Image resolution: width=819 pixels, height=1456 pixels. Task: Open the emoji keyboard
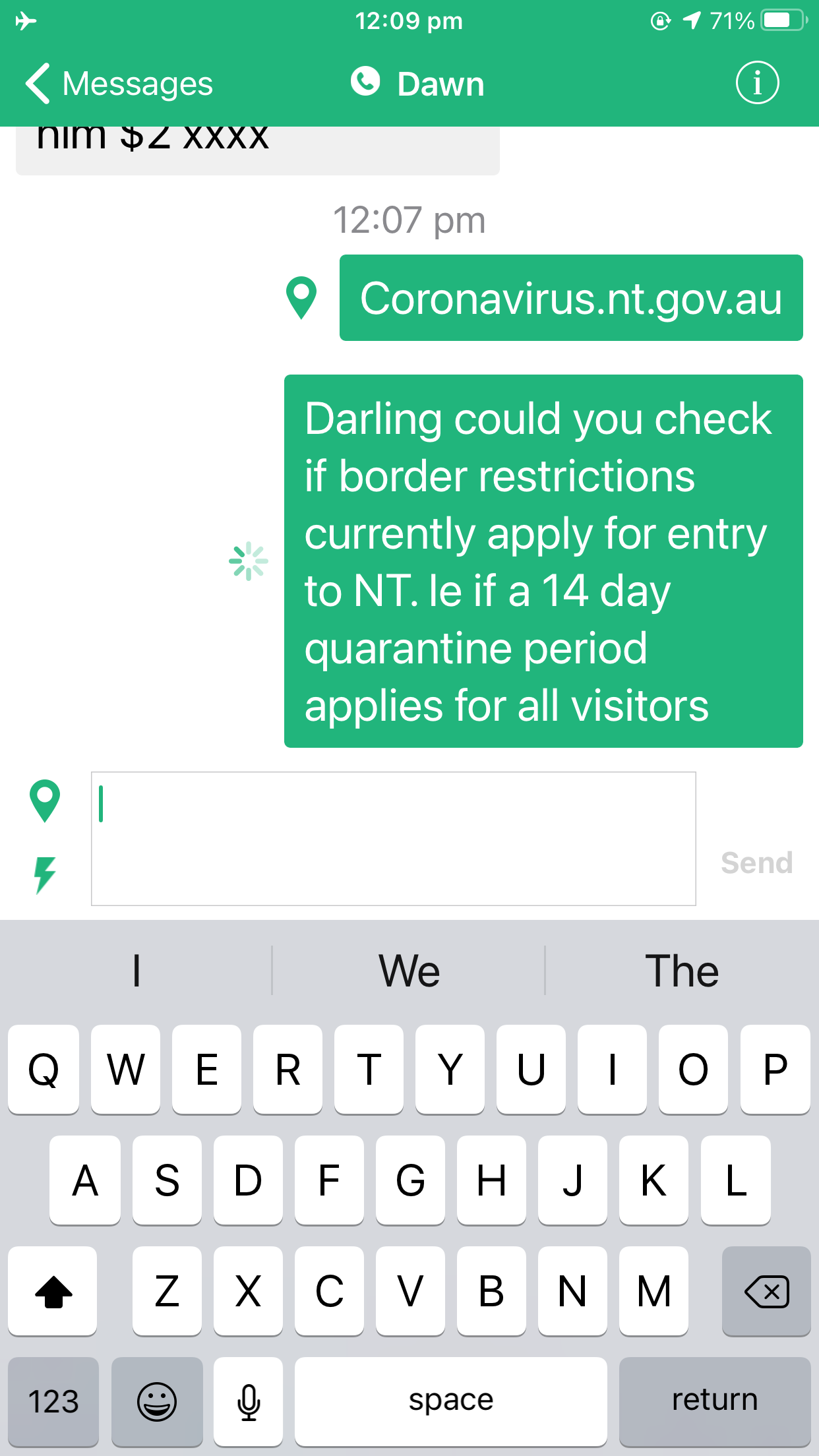pos(157,1401)
